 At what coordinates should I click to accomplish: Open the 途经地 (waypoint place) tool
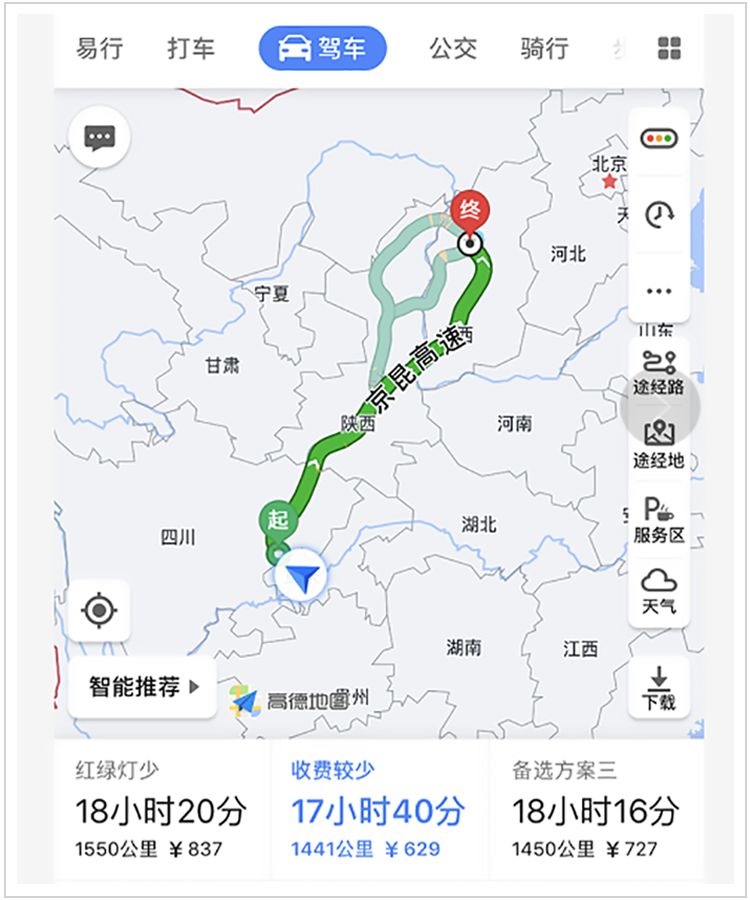coord(659,440)
